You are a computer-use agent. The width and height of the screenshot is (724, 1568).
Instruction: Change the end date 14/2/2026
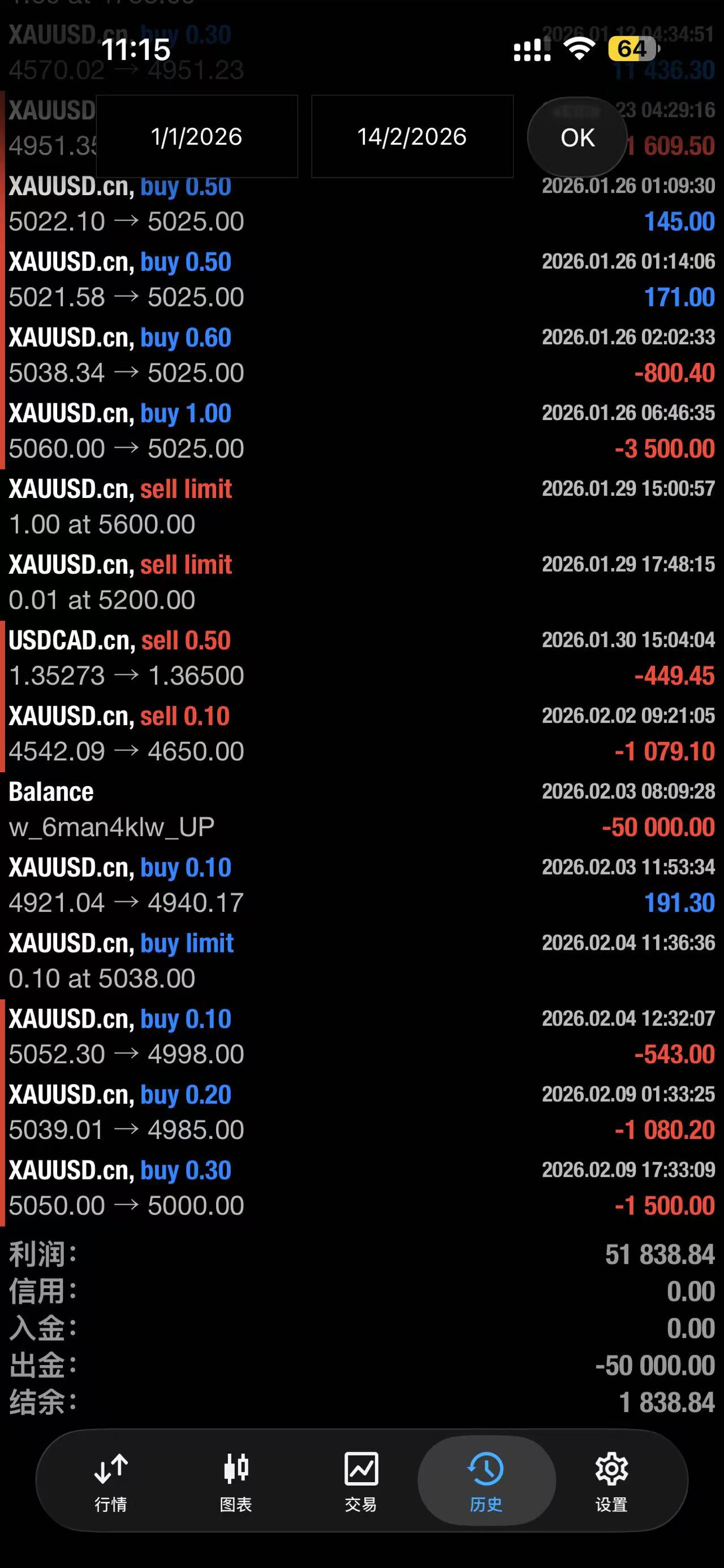click(412, 136)
